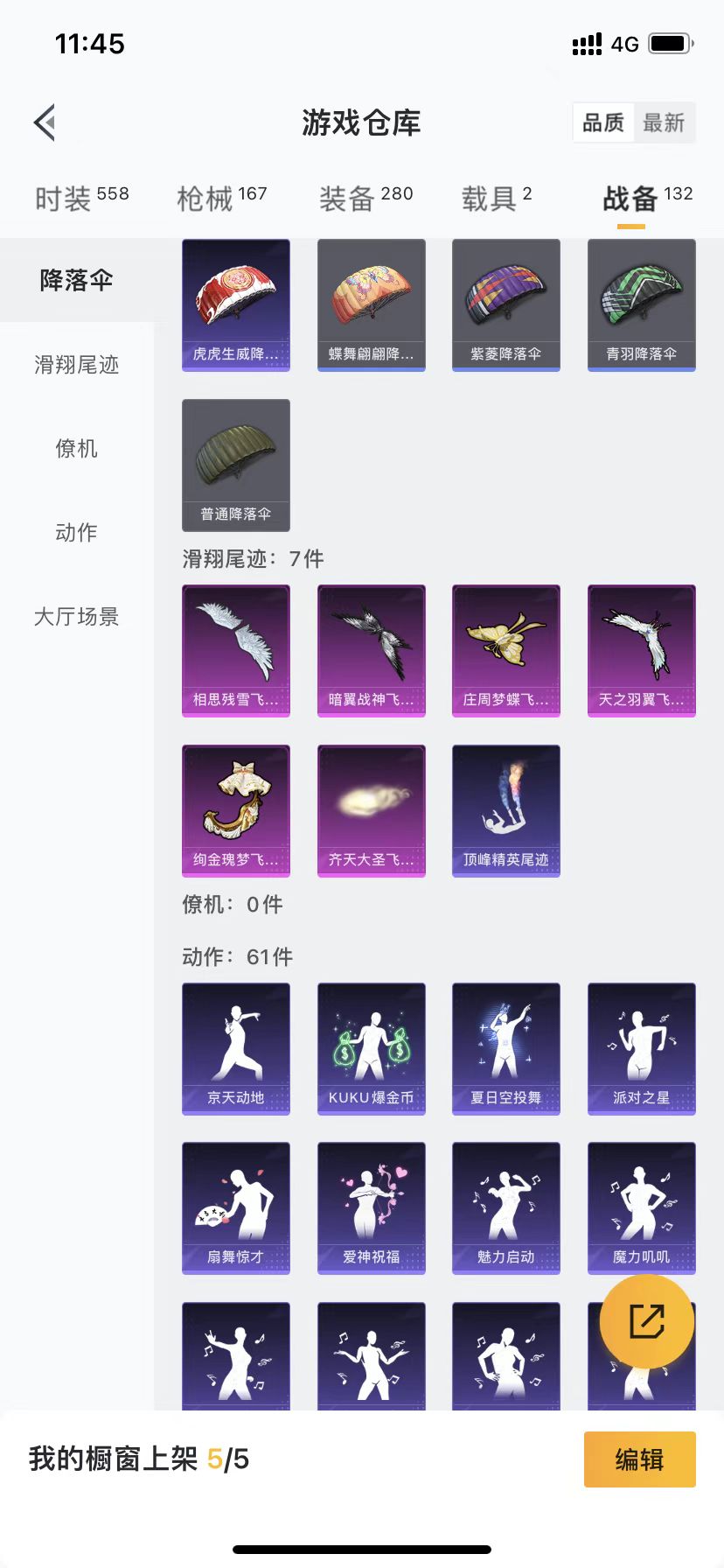Image resolution: width=724 pixels, height=1568 pixels.
Task: Open the 虎虎生威 parachute item
Action: 236,304
